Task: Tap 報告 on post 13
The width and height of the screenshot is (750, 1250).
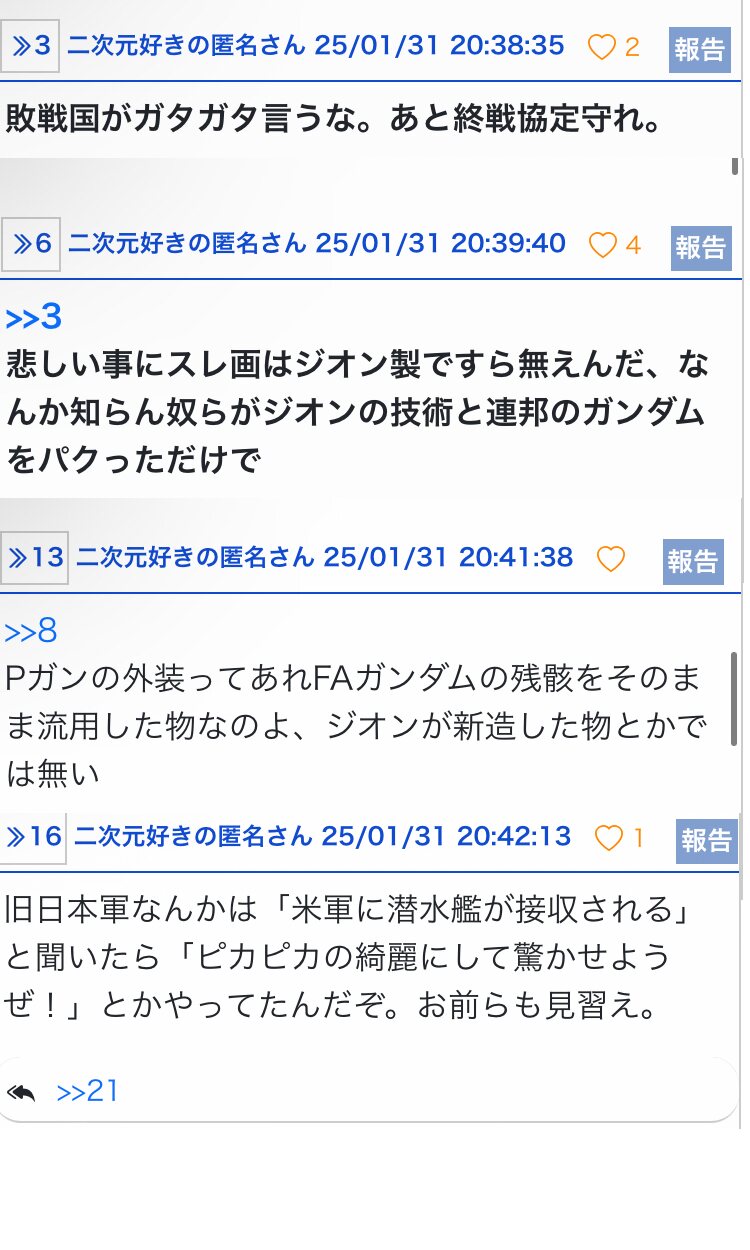Action: tap(692, 561)
